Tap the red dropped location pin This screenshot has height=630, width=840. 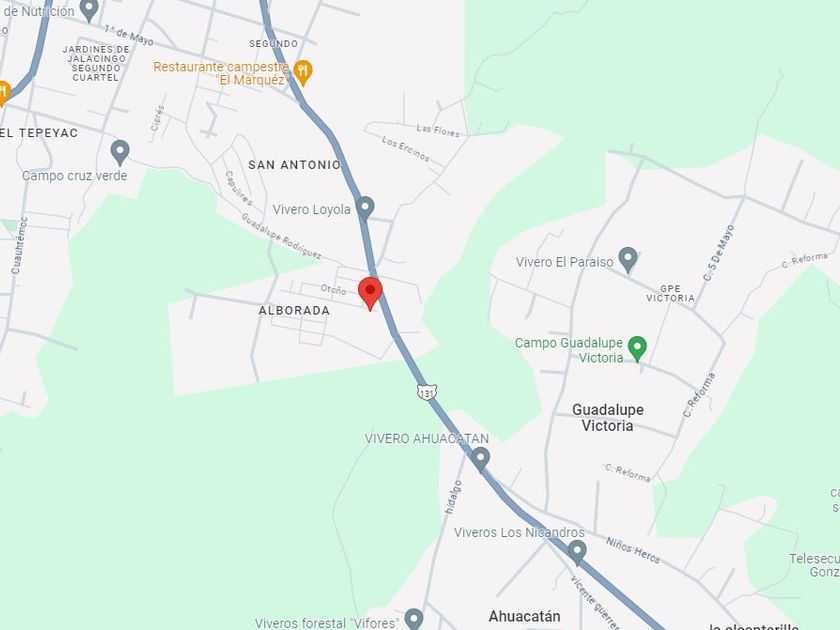click(370, 294)
